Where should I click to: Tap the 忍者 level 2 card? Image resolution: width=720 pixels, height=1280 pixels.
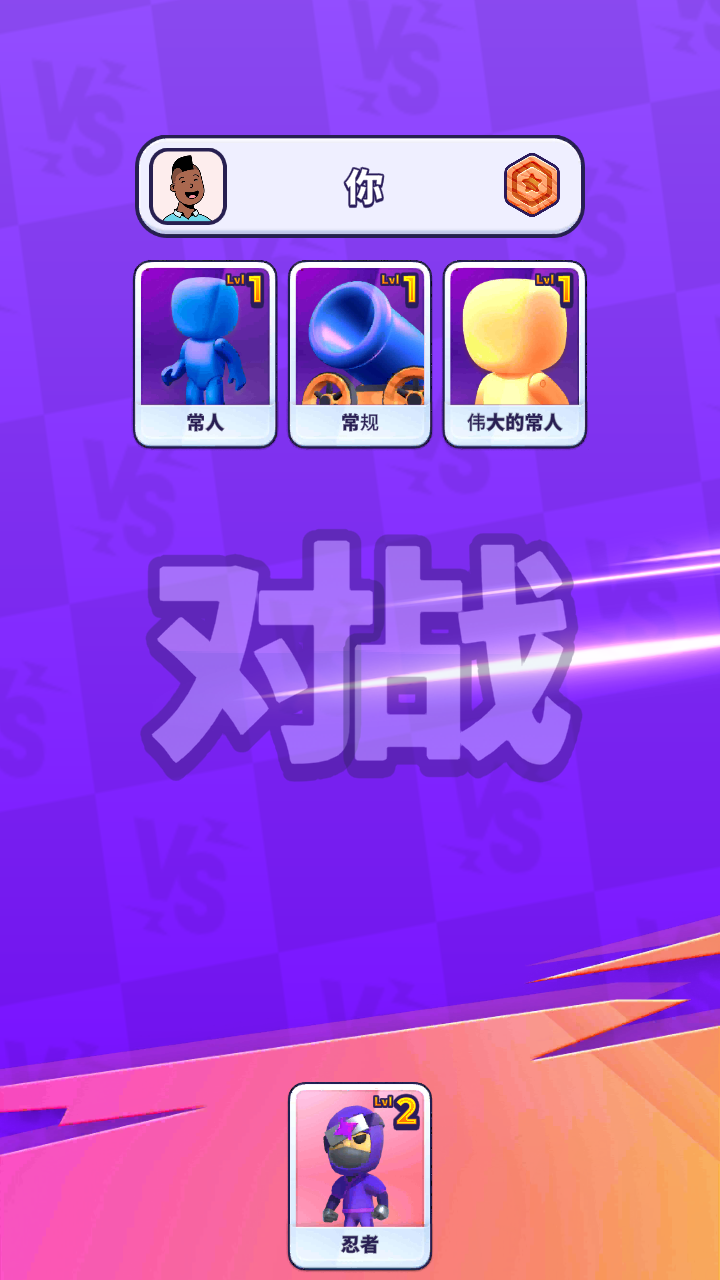pos(360,1176)
